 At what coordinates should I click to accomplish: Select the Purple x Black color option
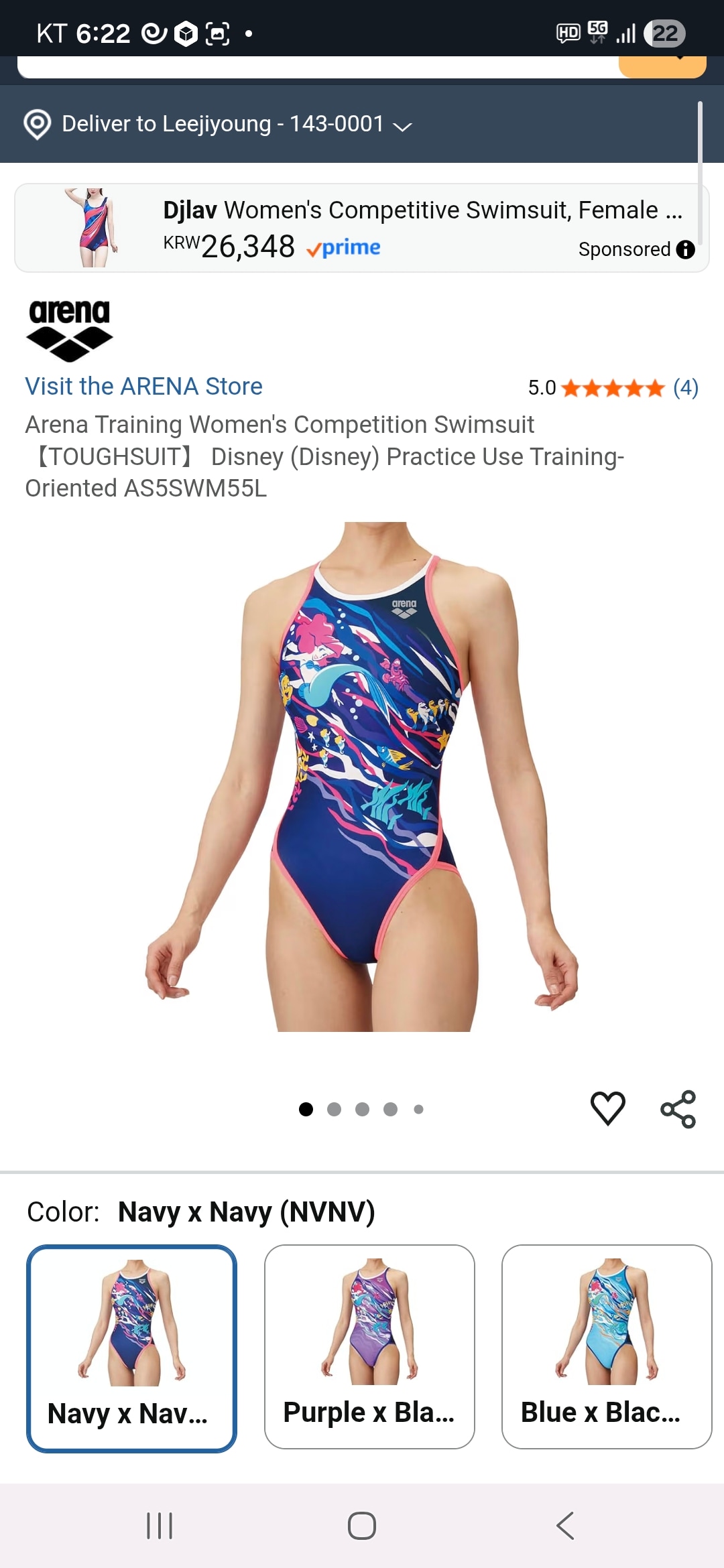(368, 1347)
